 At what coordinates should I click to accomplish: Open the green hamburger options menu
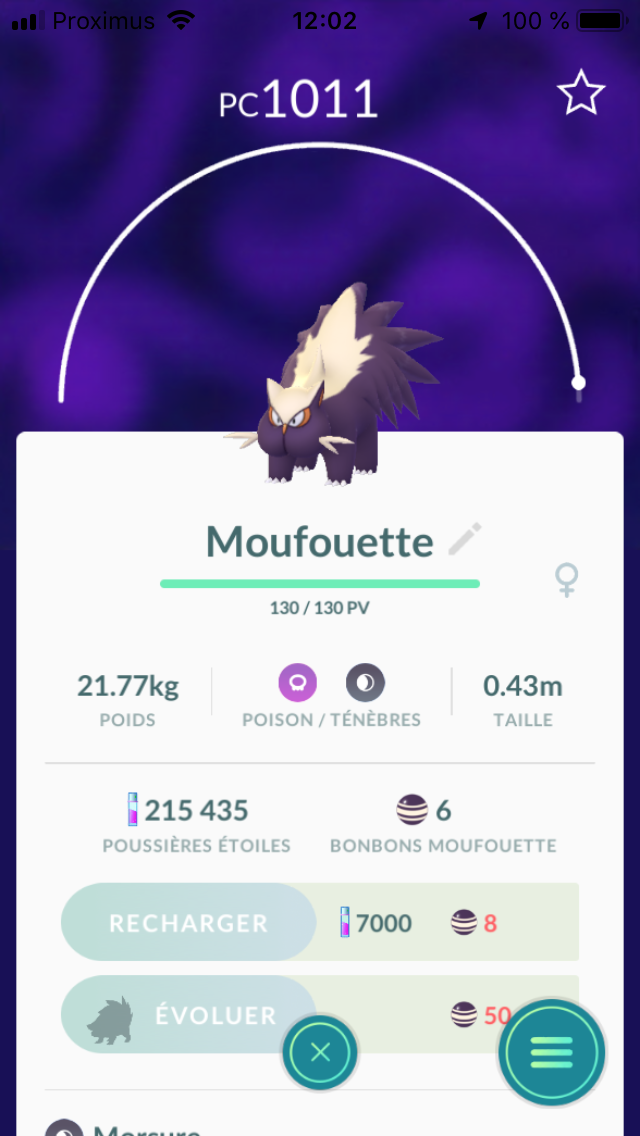pyautogui.click(x=551, y=1052)
